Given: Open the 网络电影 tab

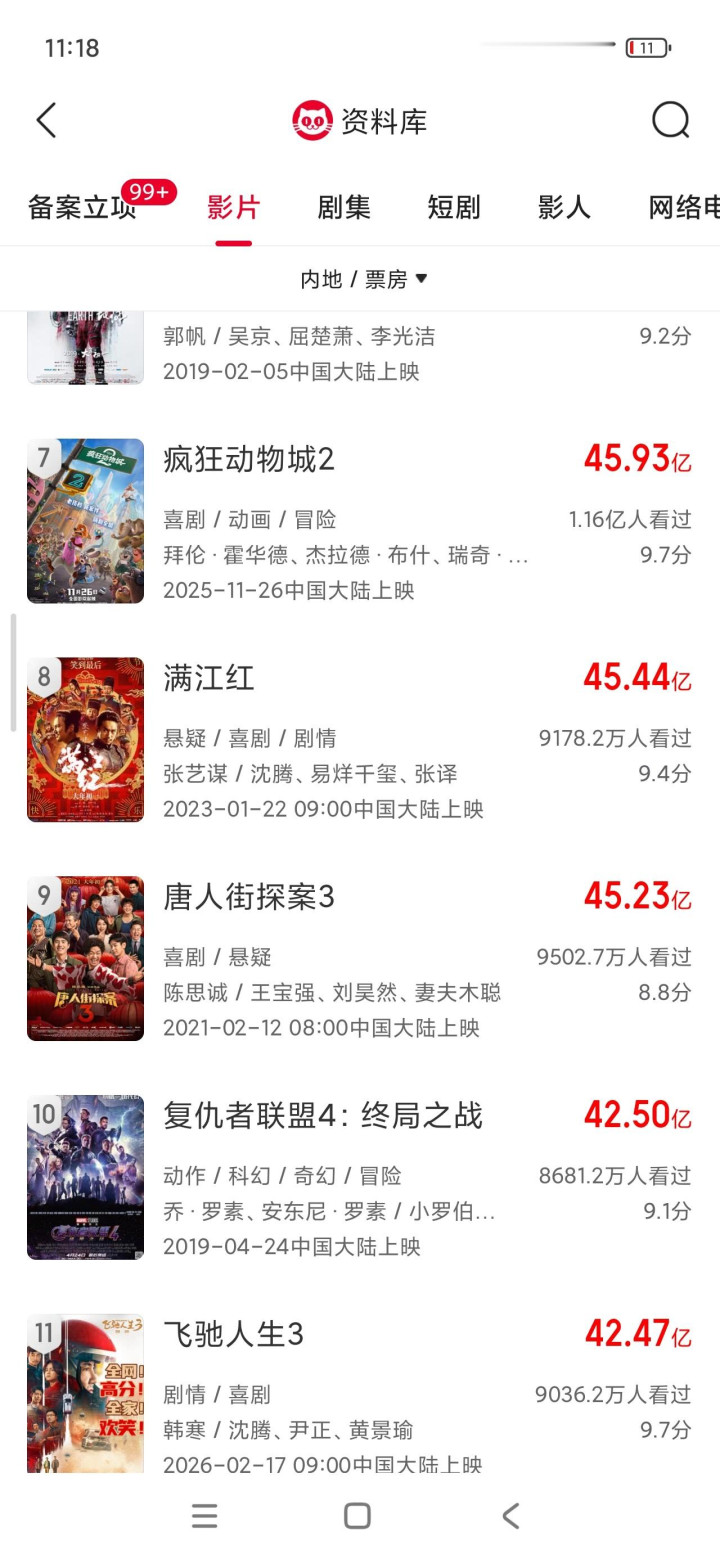Looking at the screenshot, I should coord(684,207).
